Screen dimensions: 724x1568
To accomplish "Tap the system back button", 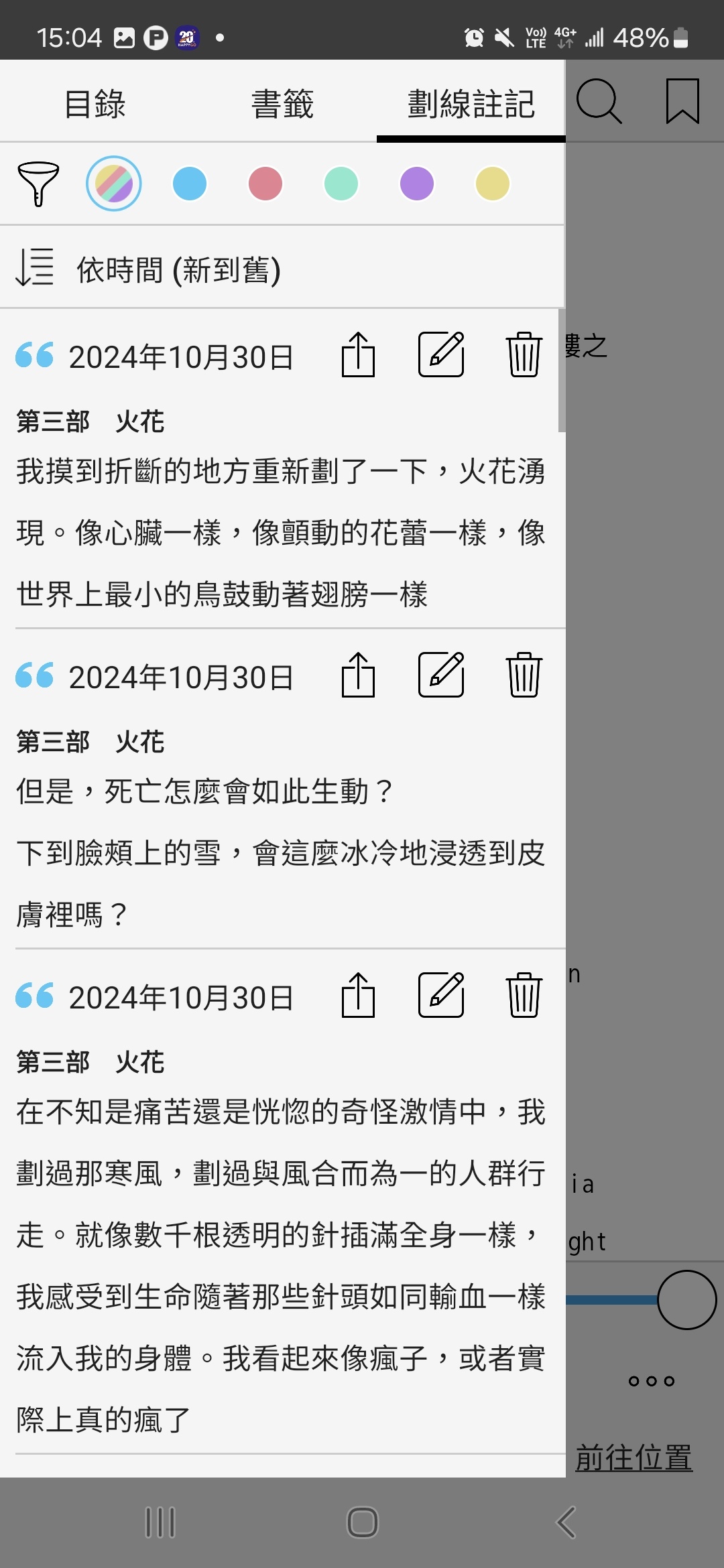I will [566, 1522].
